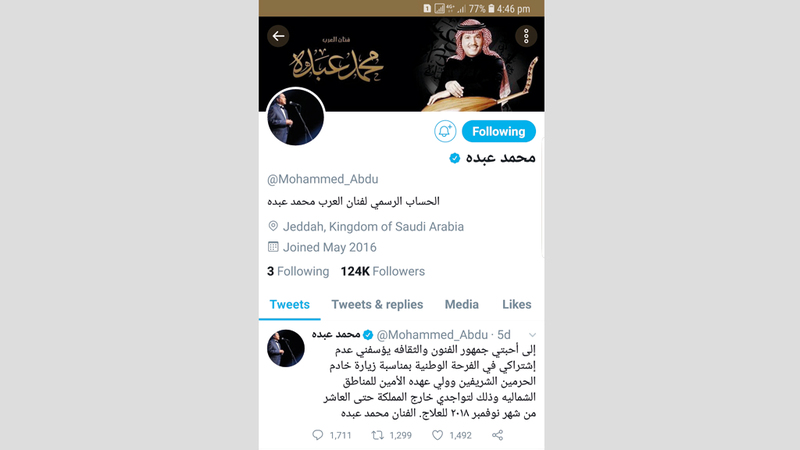Switch to the Media tab
The width and height of the screenshot is (800, 450).
point(462,304)
